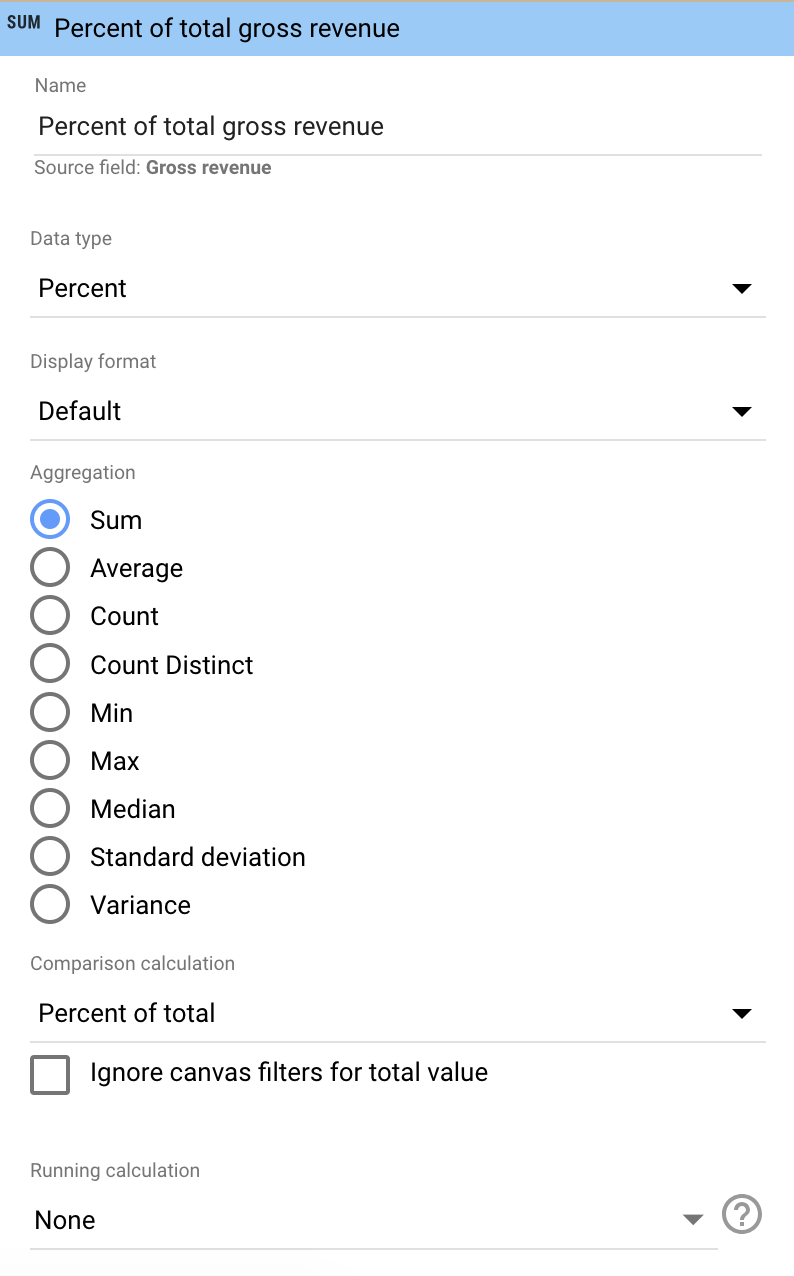Viewport: 794px width, 1276px height.
Task: Choose Median as the aggregation method
Action: point(50,808)
